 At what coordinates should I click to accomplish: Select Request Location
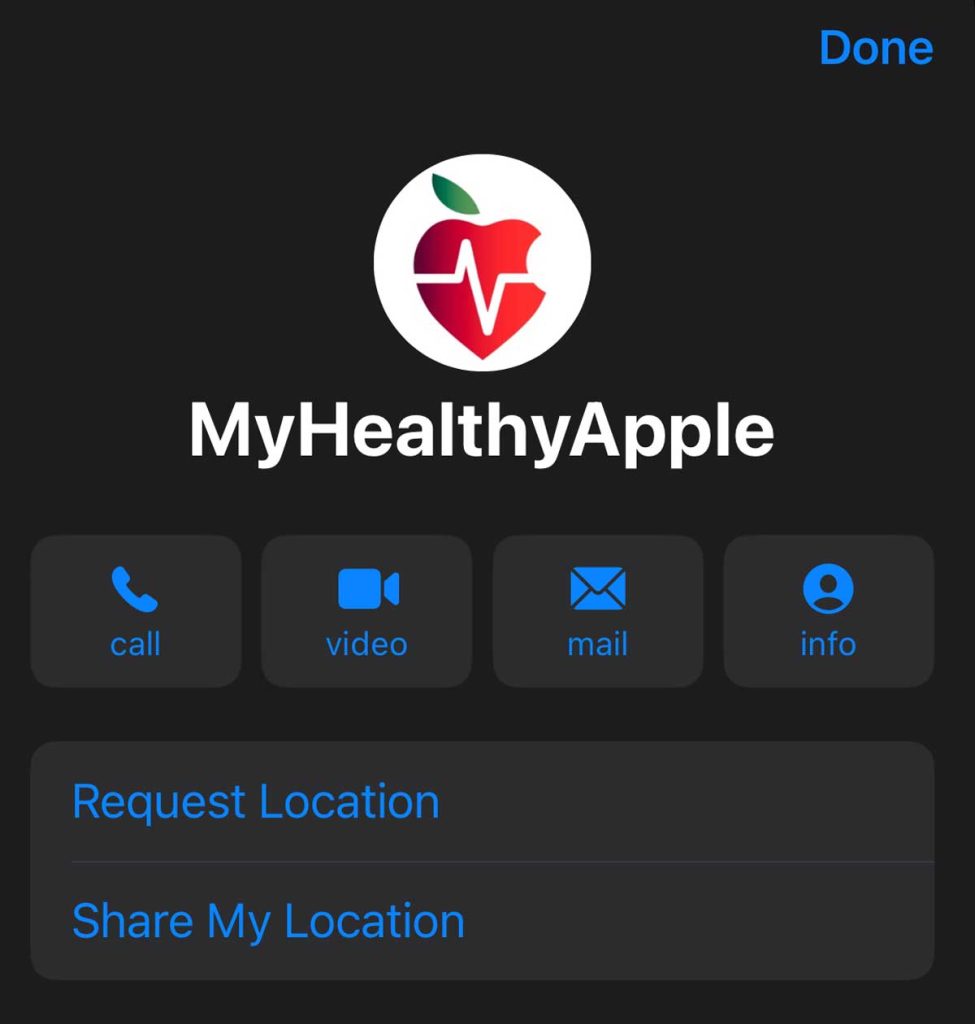pos(256,802)
